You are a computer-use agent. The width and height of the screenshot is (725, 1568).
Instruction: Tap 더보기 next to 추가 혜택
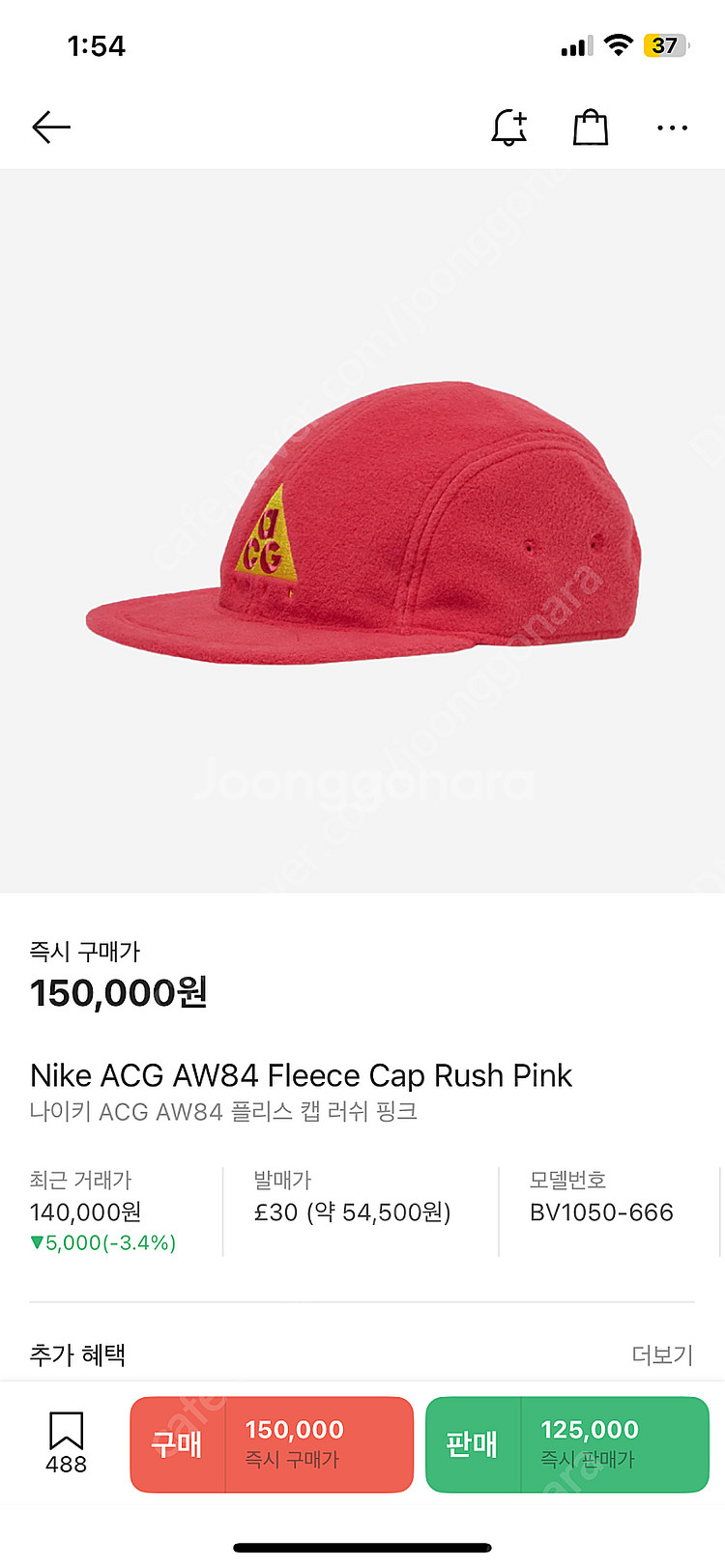(662, 1354)
